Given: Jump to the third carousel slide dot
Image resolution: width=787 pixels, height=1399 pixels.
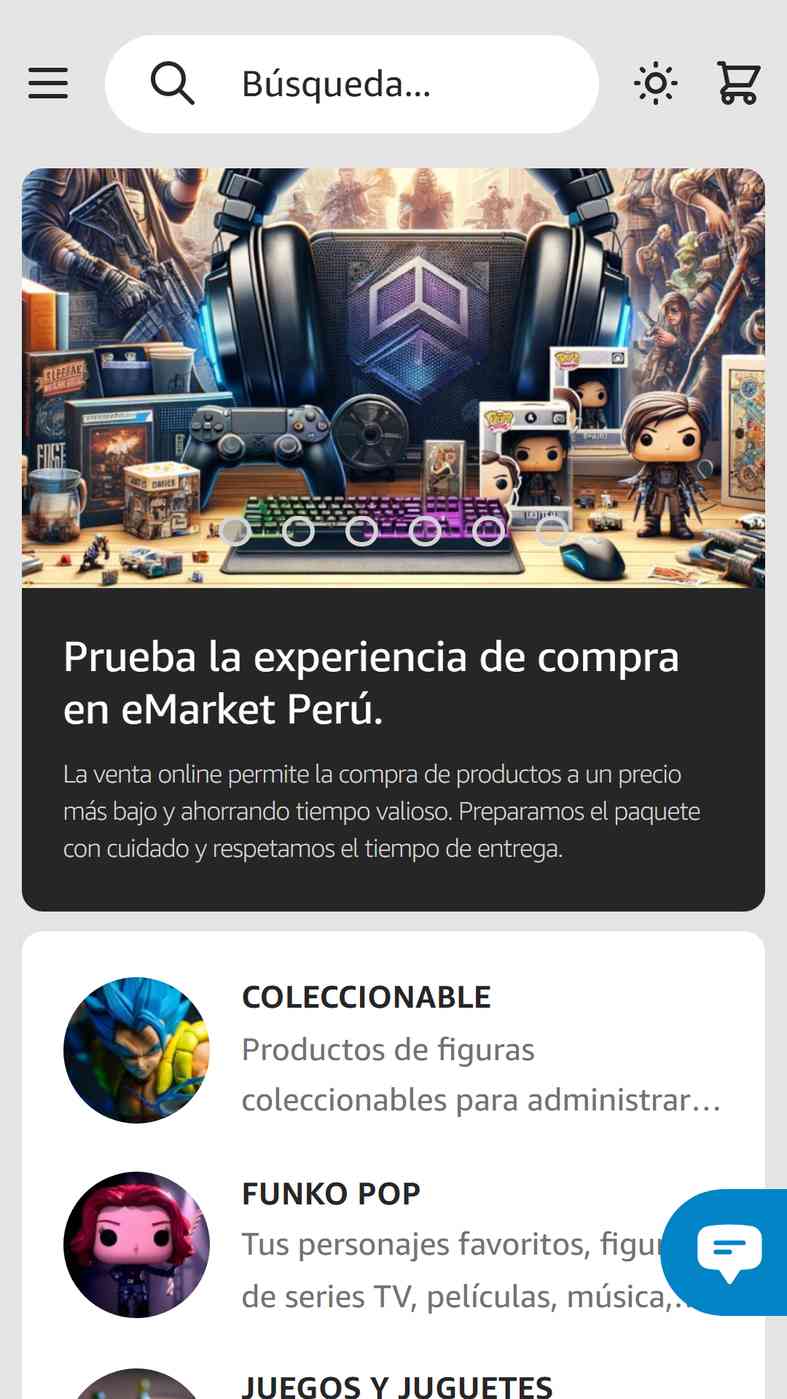Looking at the screenshot, I should point(362,531).
